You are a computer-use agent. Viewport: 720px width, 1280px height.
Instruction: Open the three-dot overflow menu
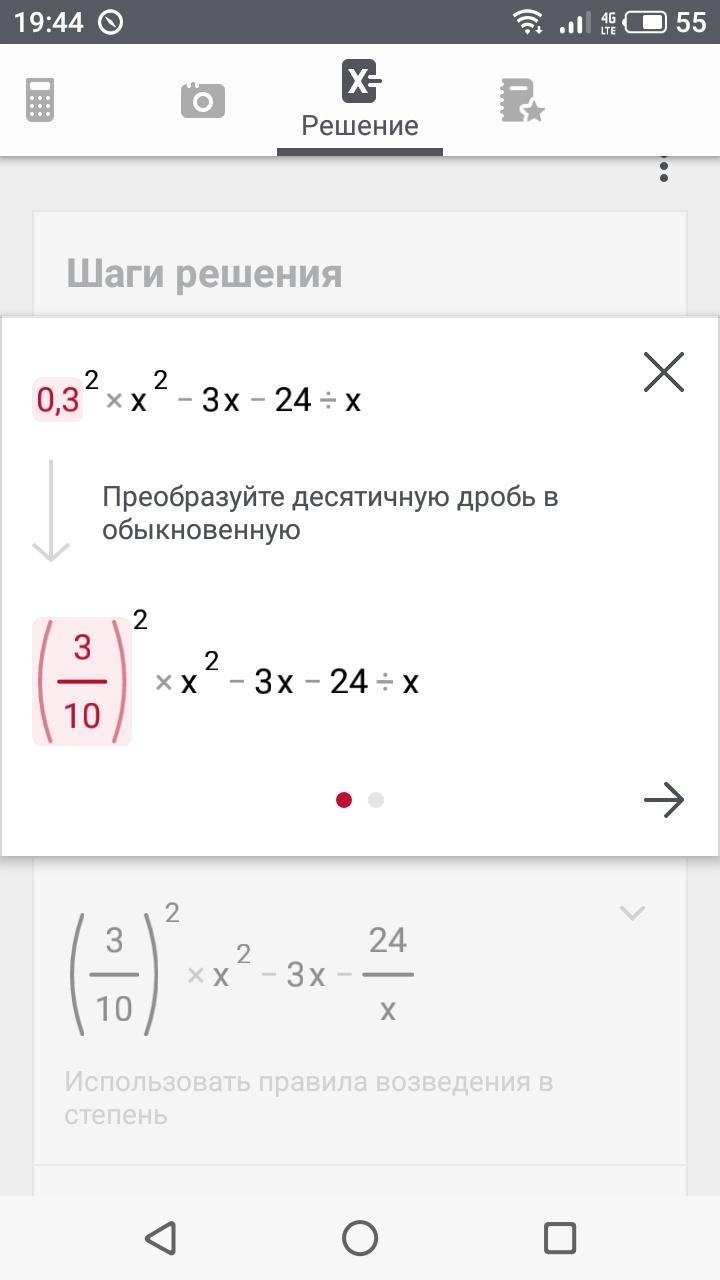point(663,170)
